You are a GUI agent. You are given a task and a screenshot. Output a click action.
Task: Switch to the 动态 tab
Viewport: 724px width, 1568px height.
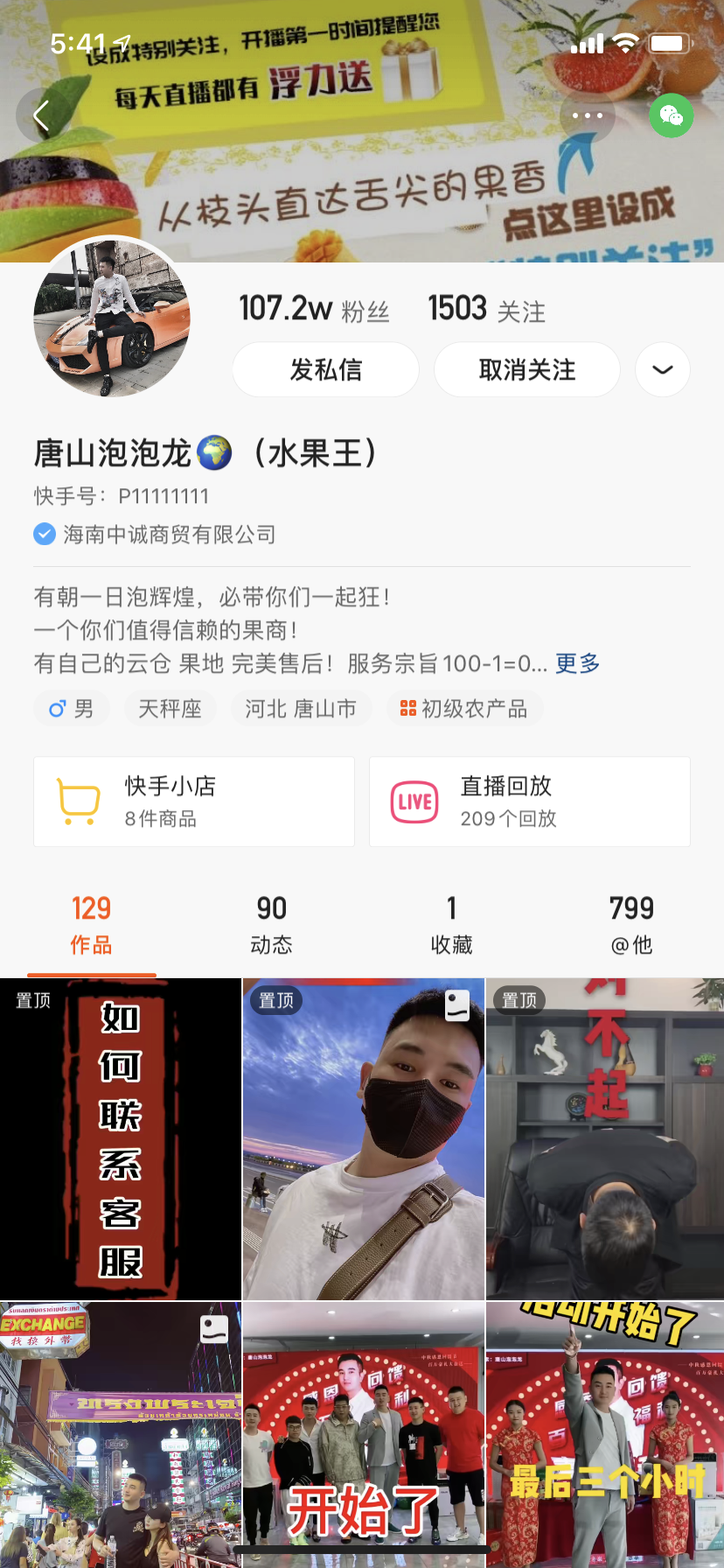[271, 924]
